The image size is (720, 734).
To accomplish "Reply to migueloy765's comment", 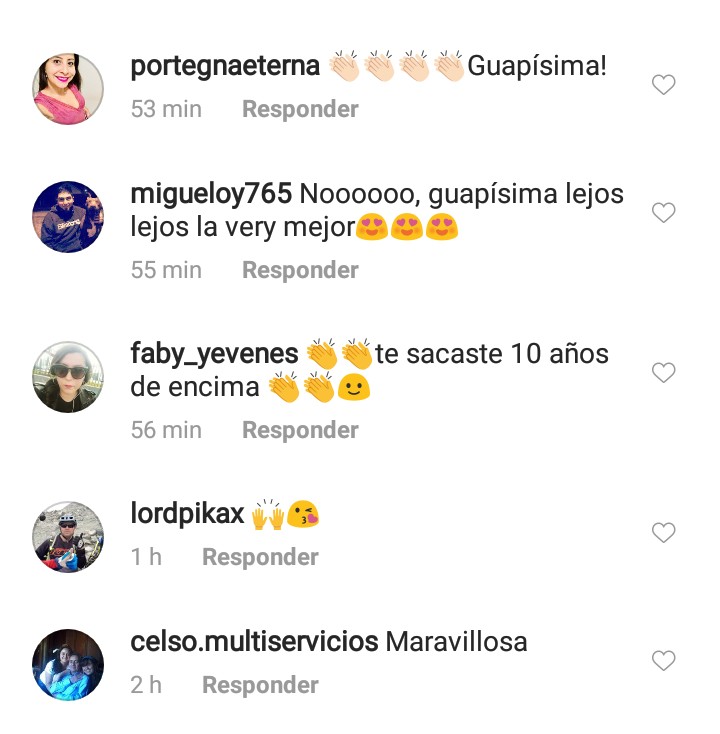I will click(x=300, y=270).
